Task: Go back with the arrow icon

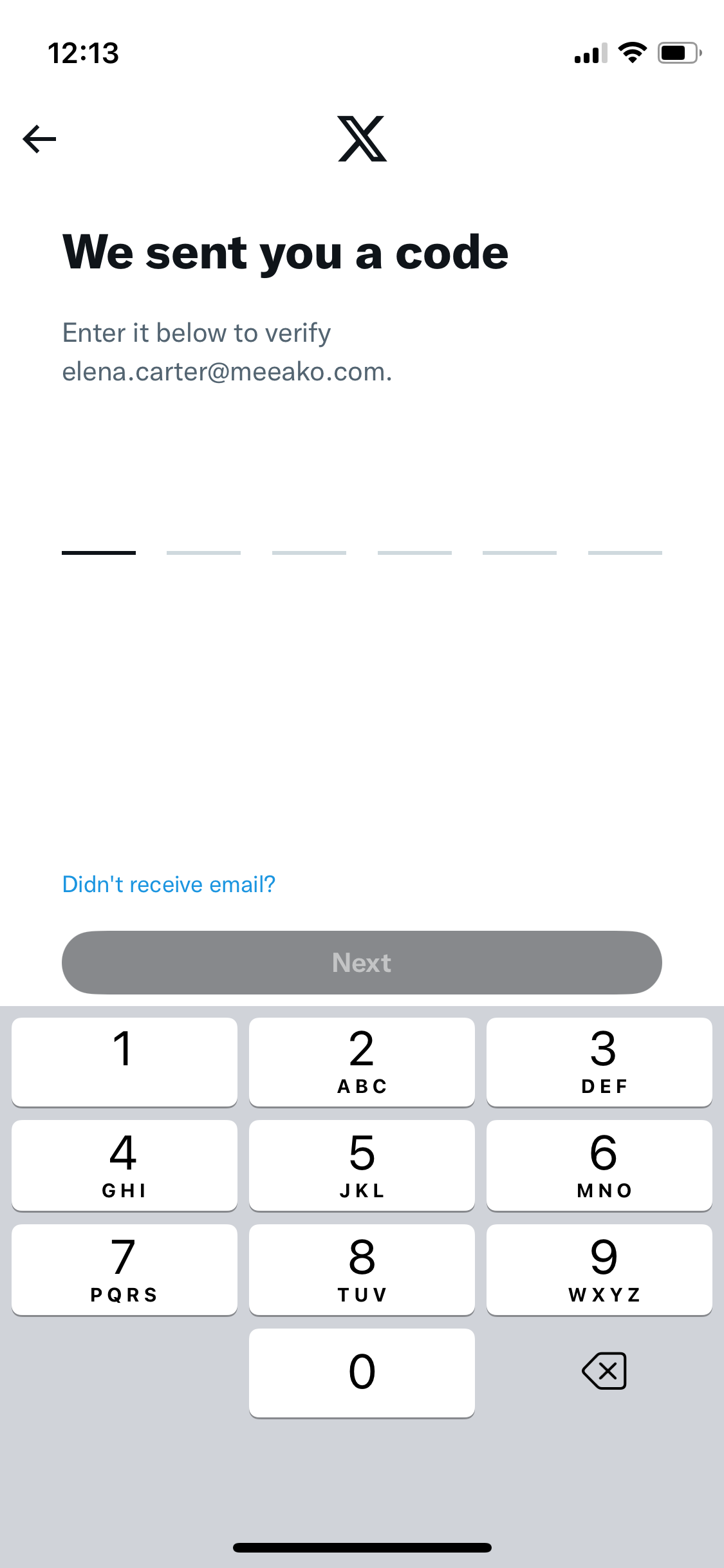Action: point(39,139)
